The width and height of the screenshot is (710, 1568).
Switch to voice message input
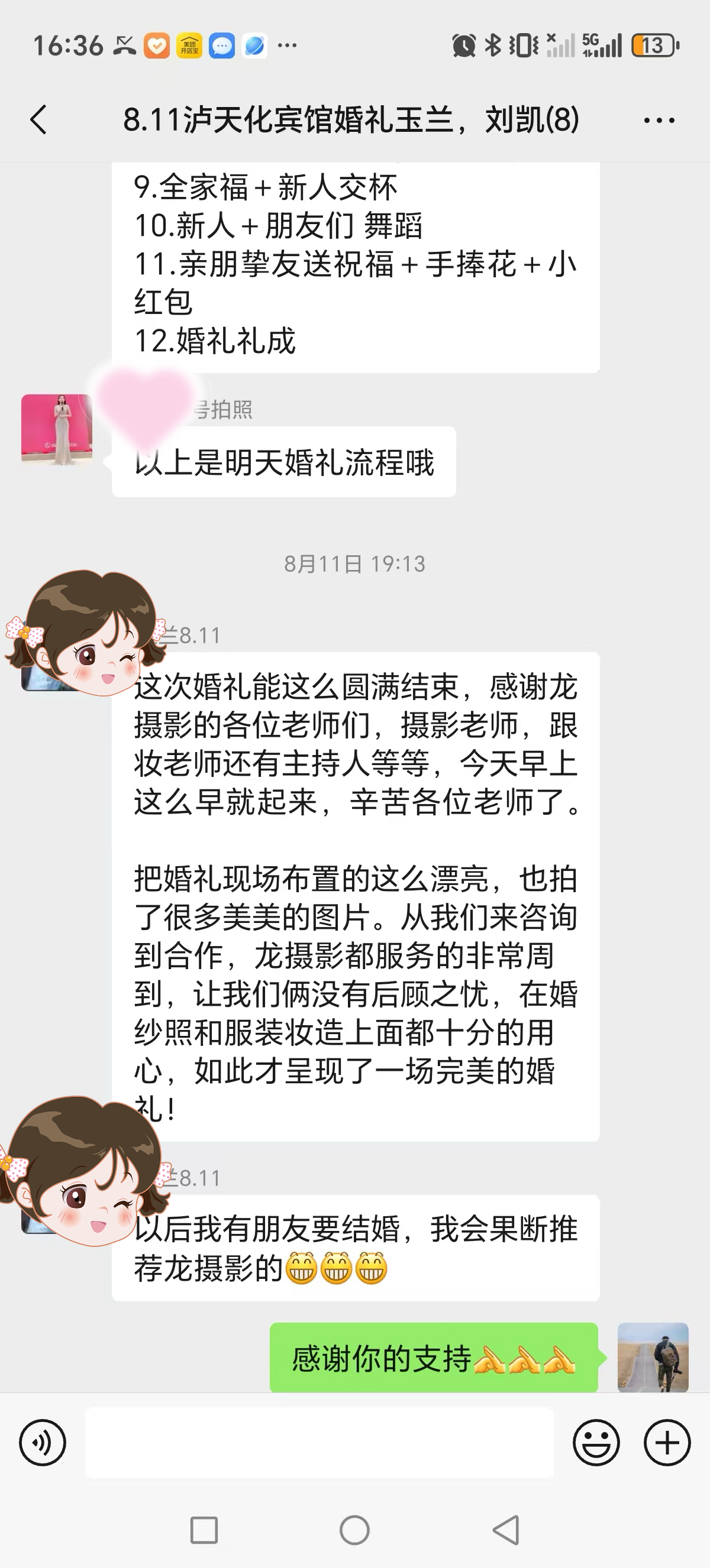43,1443
